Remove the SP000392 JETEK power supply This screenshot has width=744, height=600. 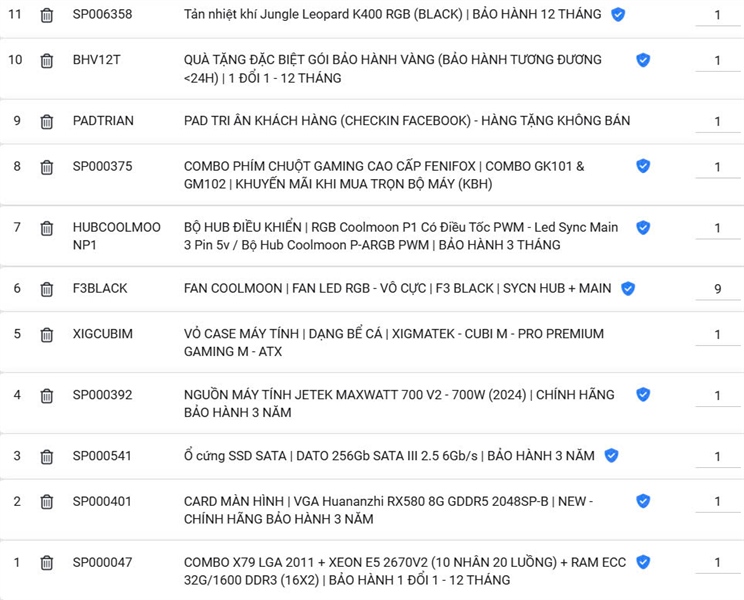47,396
